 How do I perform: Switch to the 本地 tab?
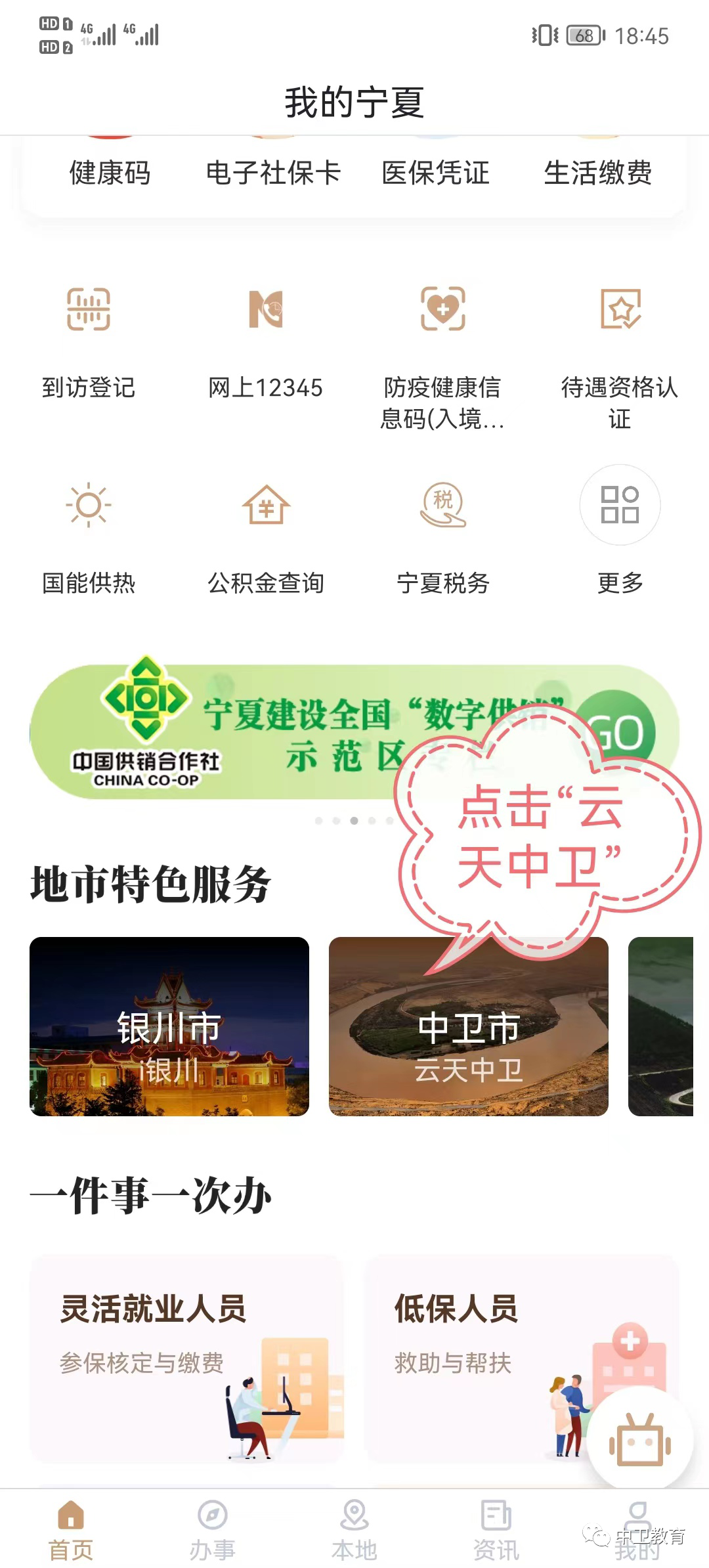(x=354, y=1531)
